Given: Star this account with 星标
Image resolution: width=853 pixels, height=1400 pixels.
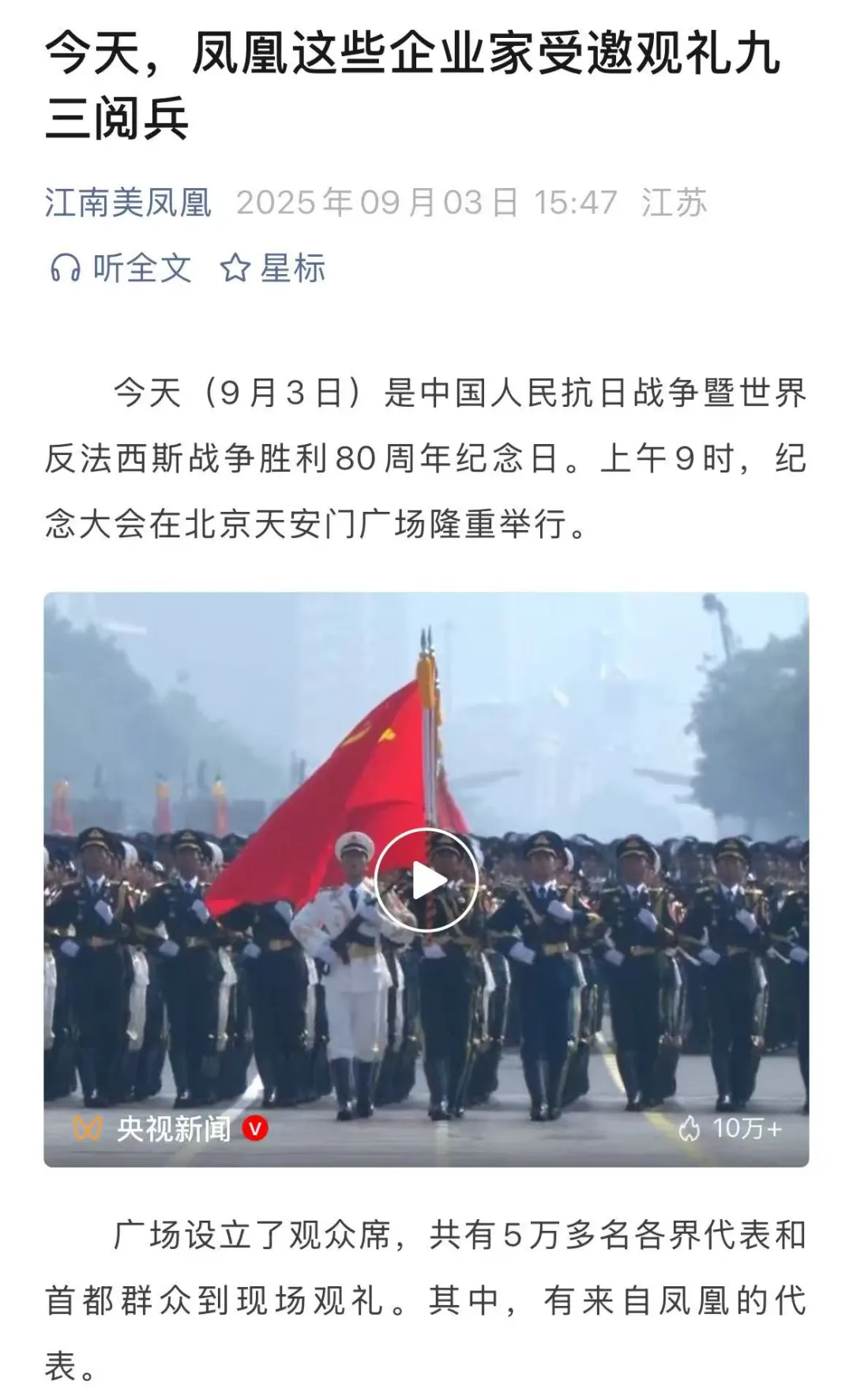Looking at the screenshot, I should pos(272,269).
